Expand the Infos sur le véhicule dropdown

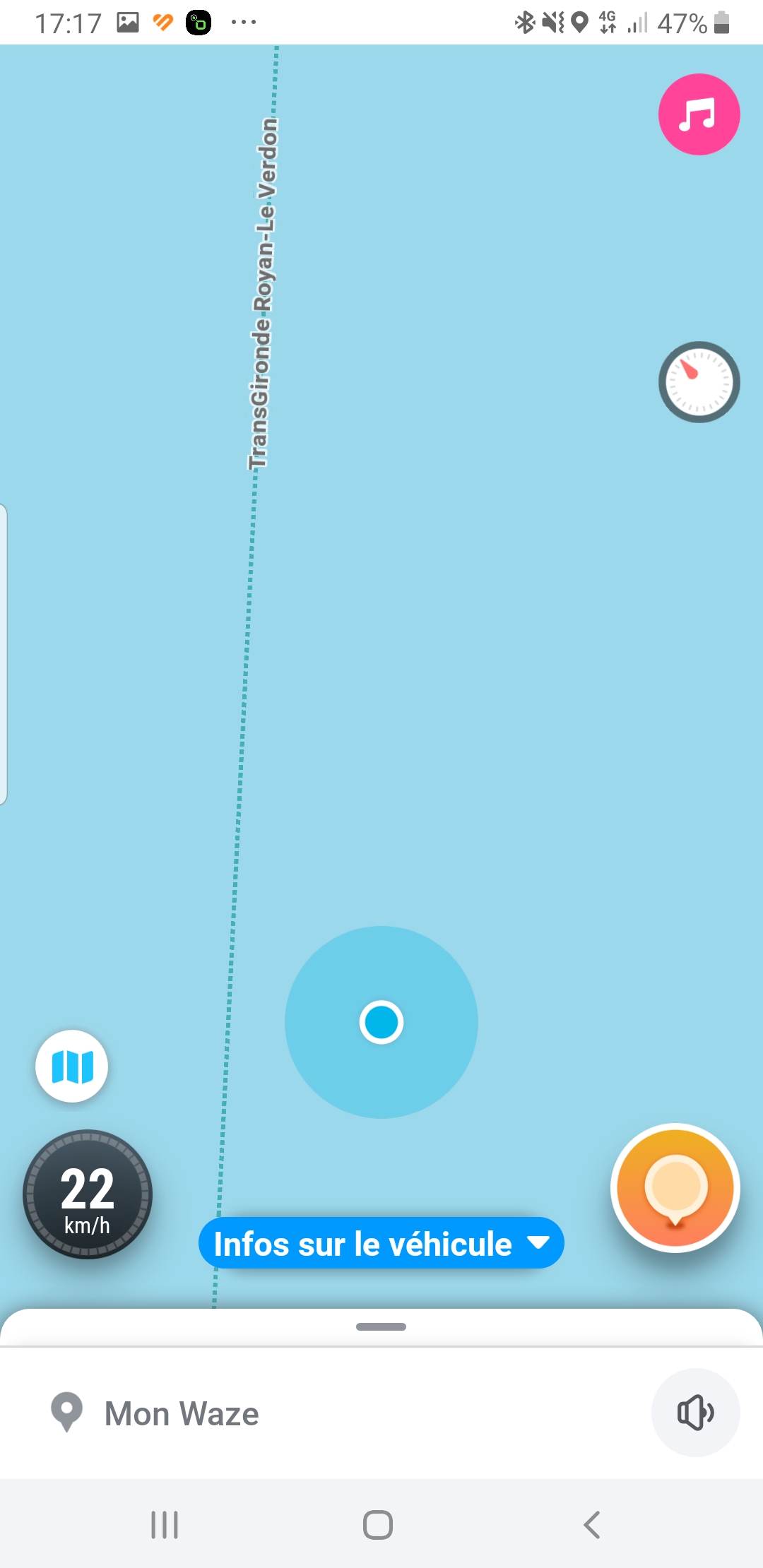[381, 1243]
